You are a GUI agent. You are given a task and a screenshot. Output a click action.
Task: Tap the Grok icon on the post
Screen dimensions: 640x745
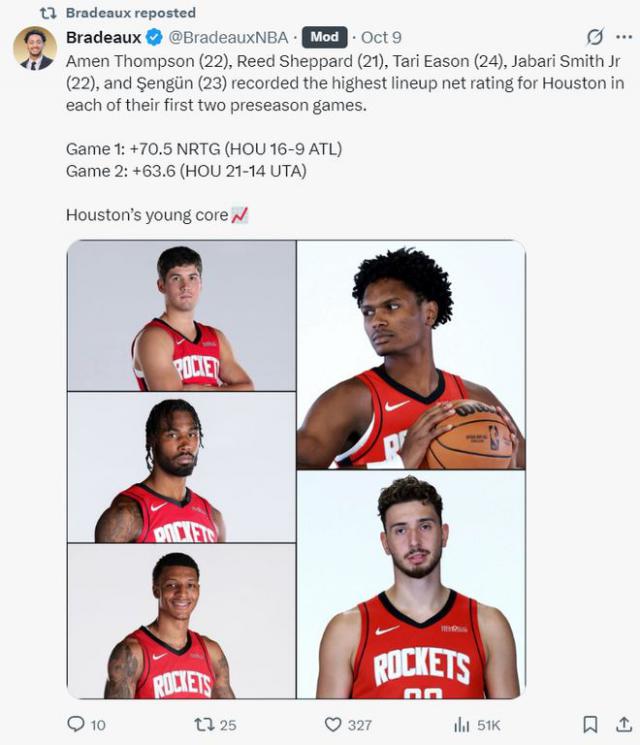(x=595, y=37)
